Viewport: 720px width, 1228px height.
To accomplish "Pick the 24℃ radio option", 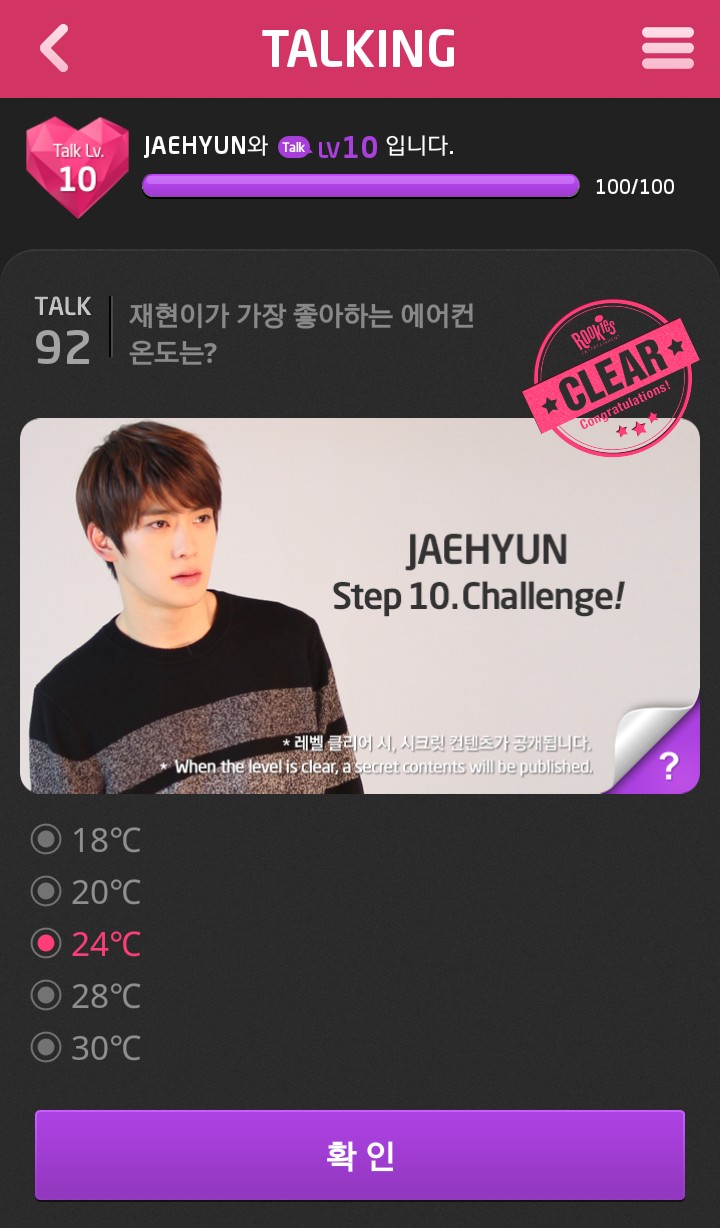I will 46,943.
